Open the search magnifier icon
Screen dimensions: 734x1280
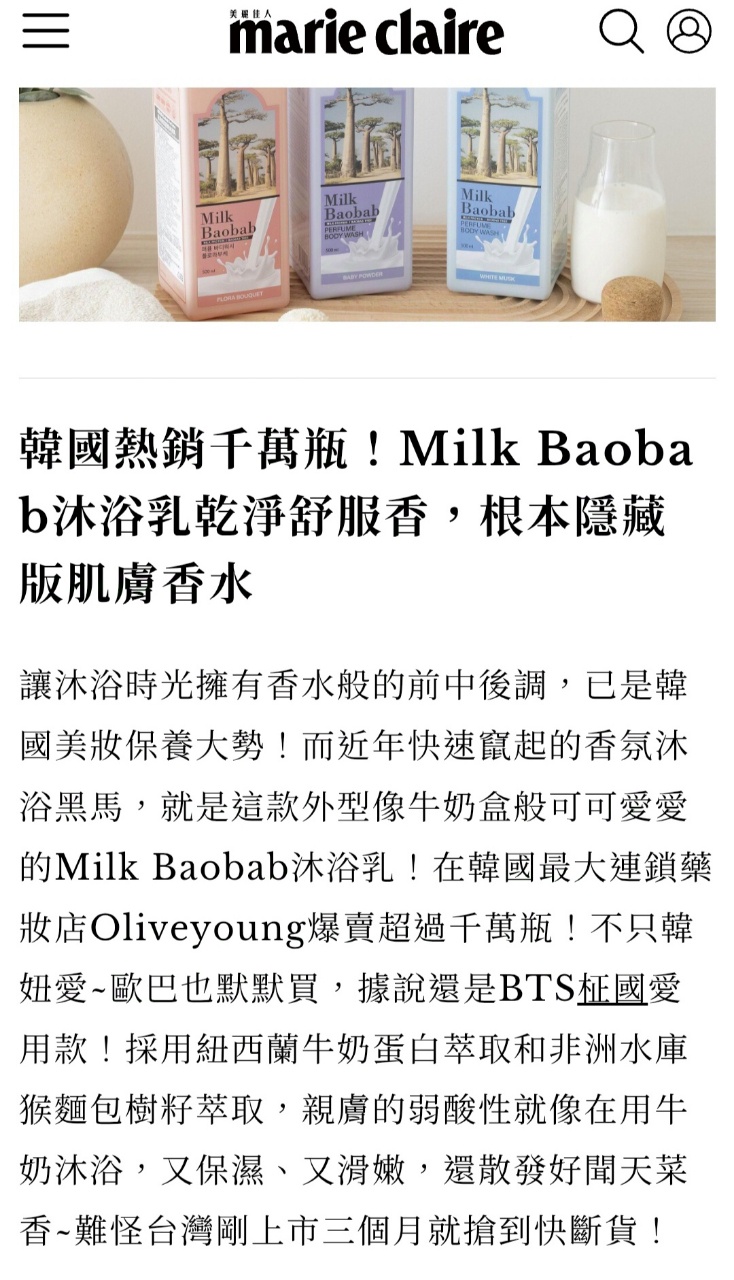coord(621,31)
